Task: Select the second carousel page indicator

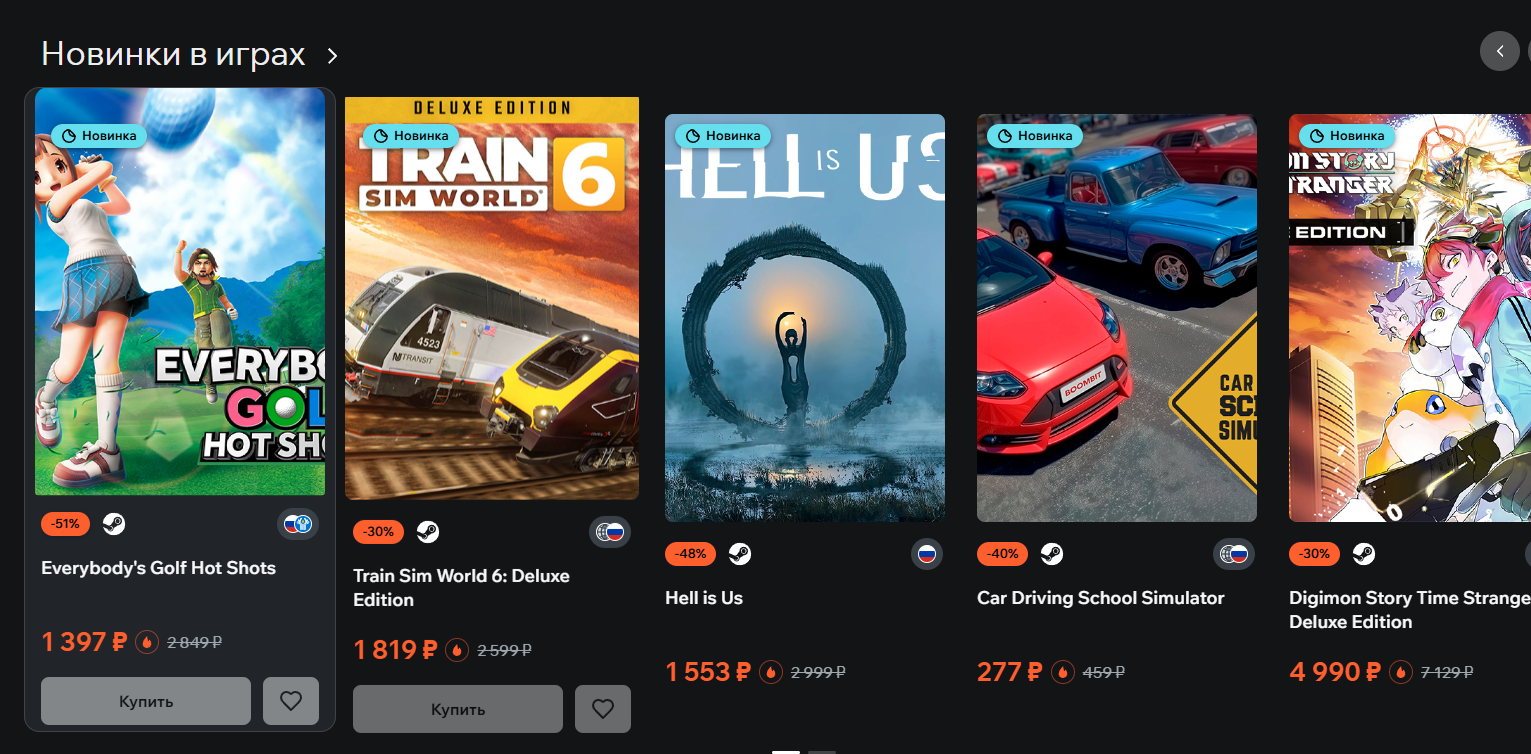Action: [x=821, y=750]
